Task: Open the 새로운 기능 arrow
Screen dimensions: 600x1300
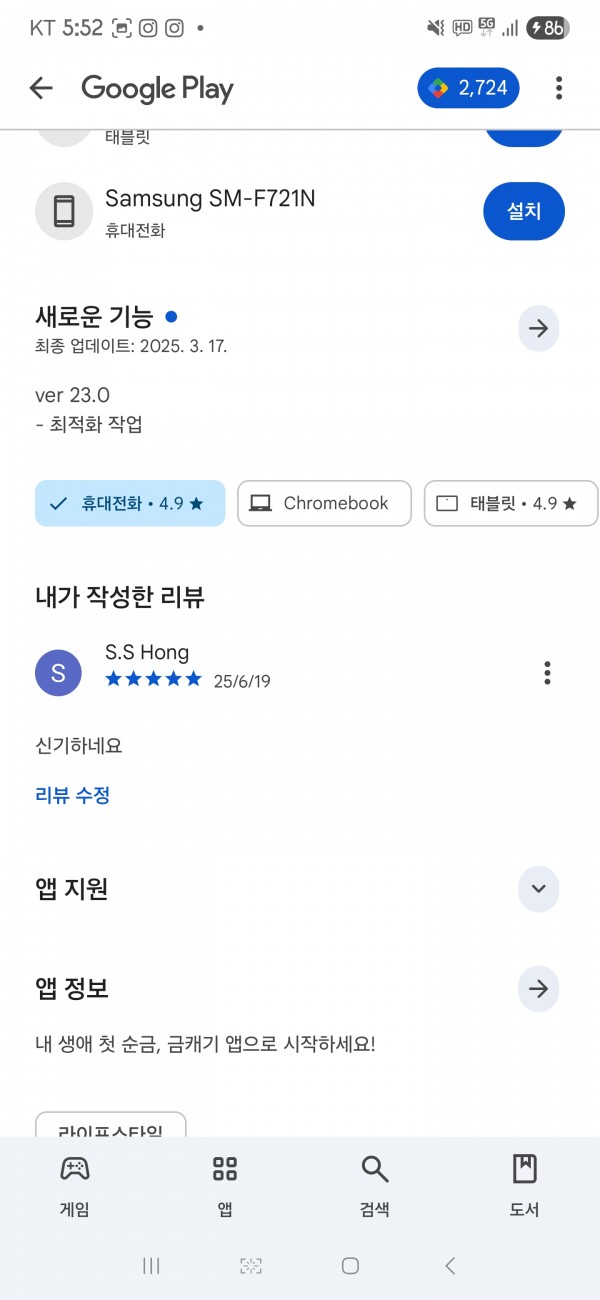Action: coord(539,328)
